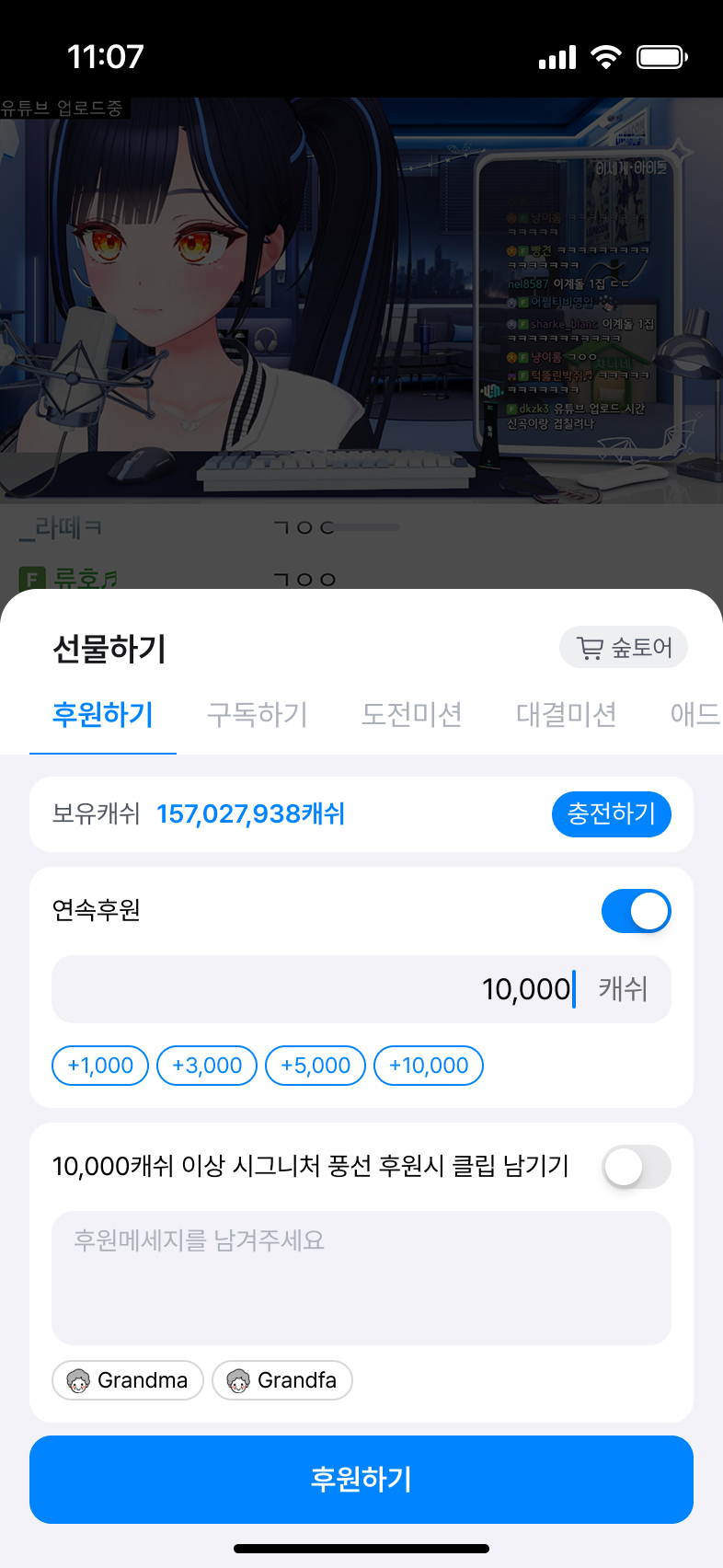The width and height of the screenshot is (723, 1568).
Task: Tap the 후원메세지 message field
Action: [361, 1277]
